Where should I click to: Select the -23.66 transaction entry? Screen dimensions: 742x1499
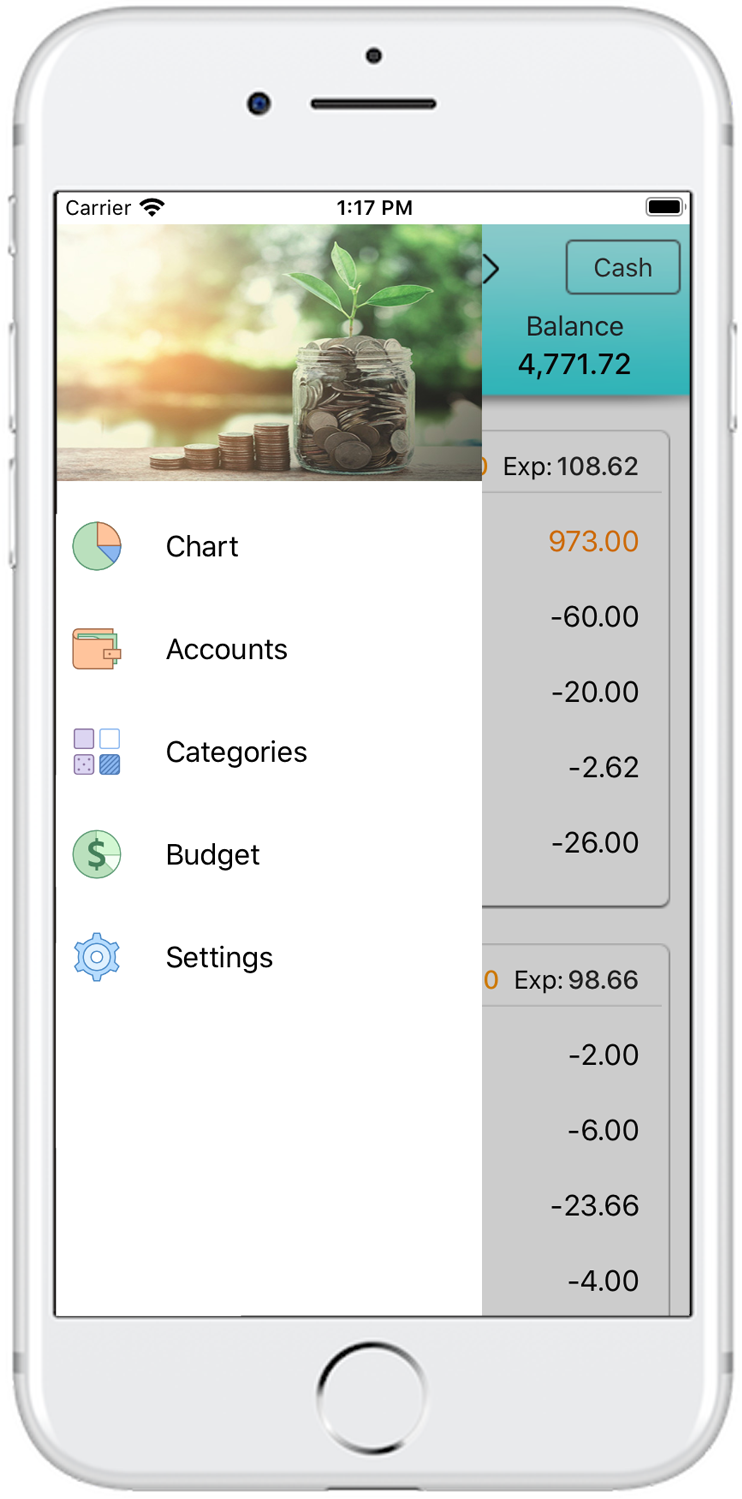pyautogui.click(x=575, y=1206)
